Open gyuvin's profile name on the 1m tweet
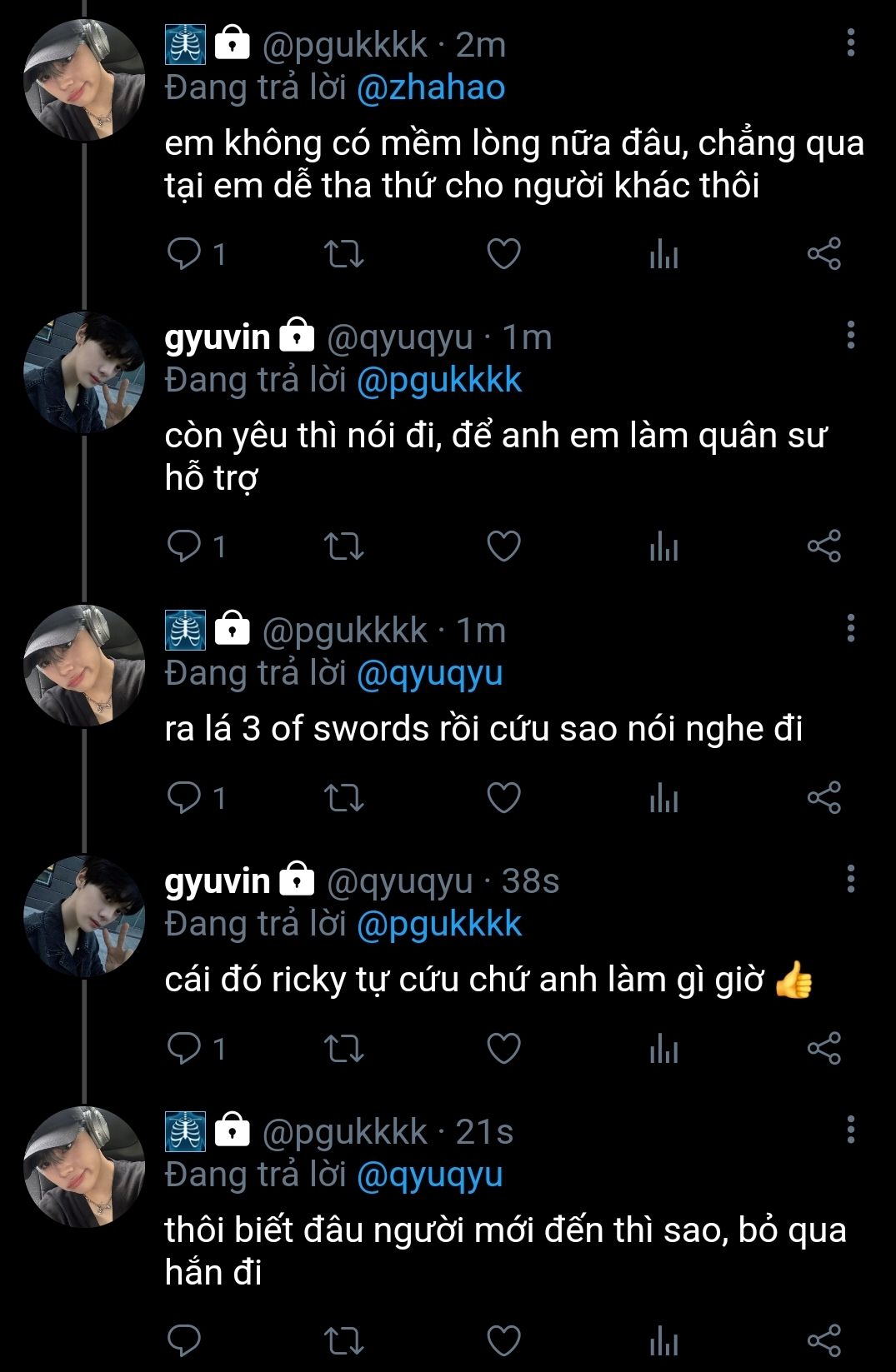The image size is (896, 1372). point(218,337)
